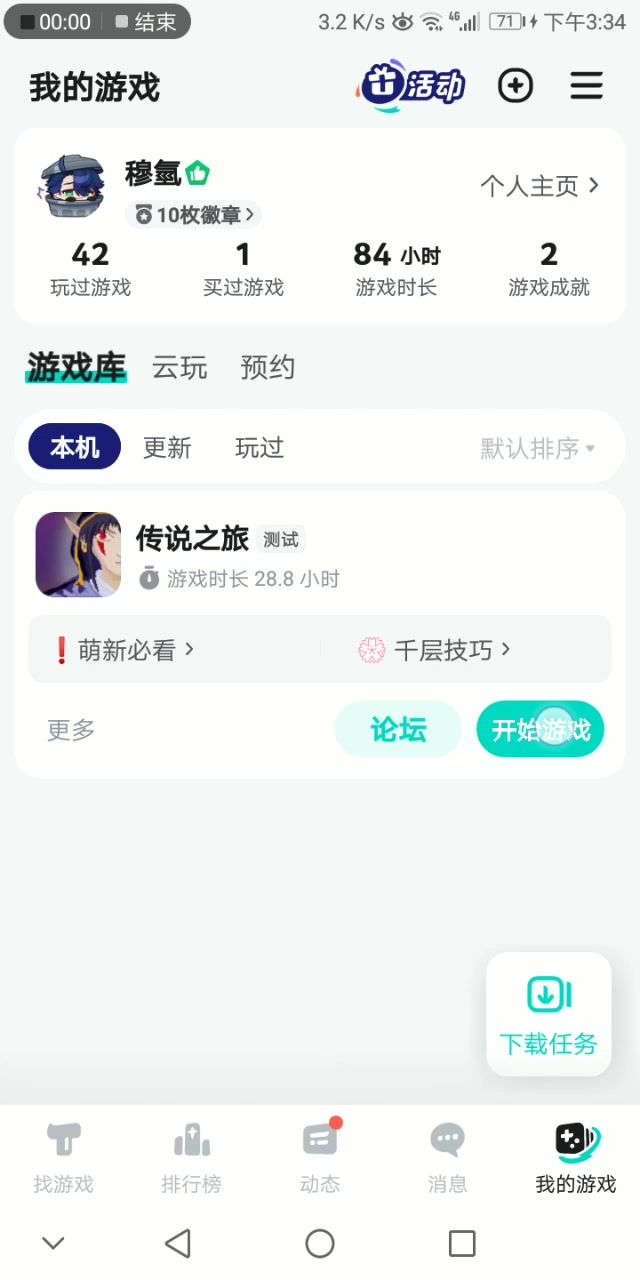The image size is (640, 1280).
Task: View the 10枚徽章 badges
Action: click(194, 214)
